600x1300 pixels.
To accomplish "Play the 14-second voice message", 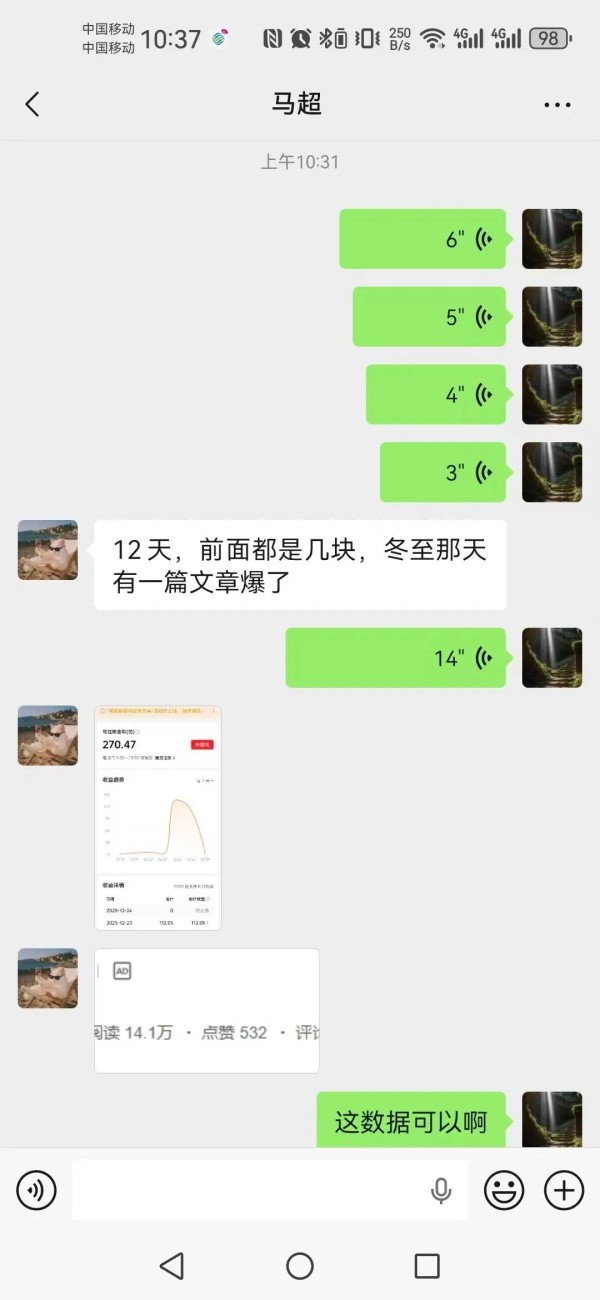I will 395,658.
